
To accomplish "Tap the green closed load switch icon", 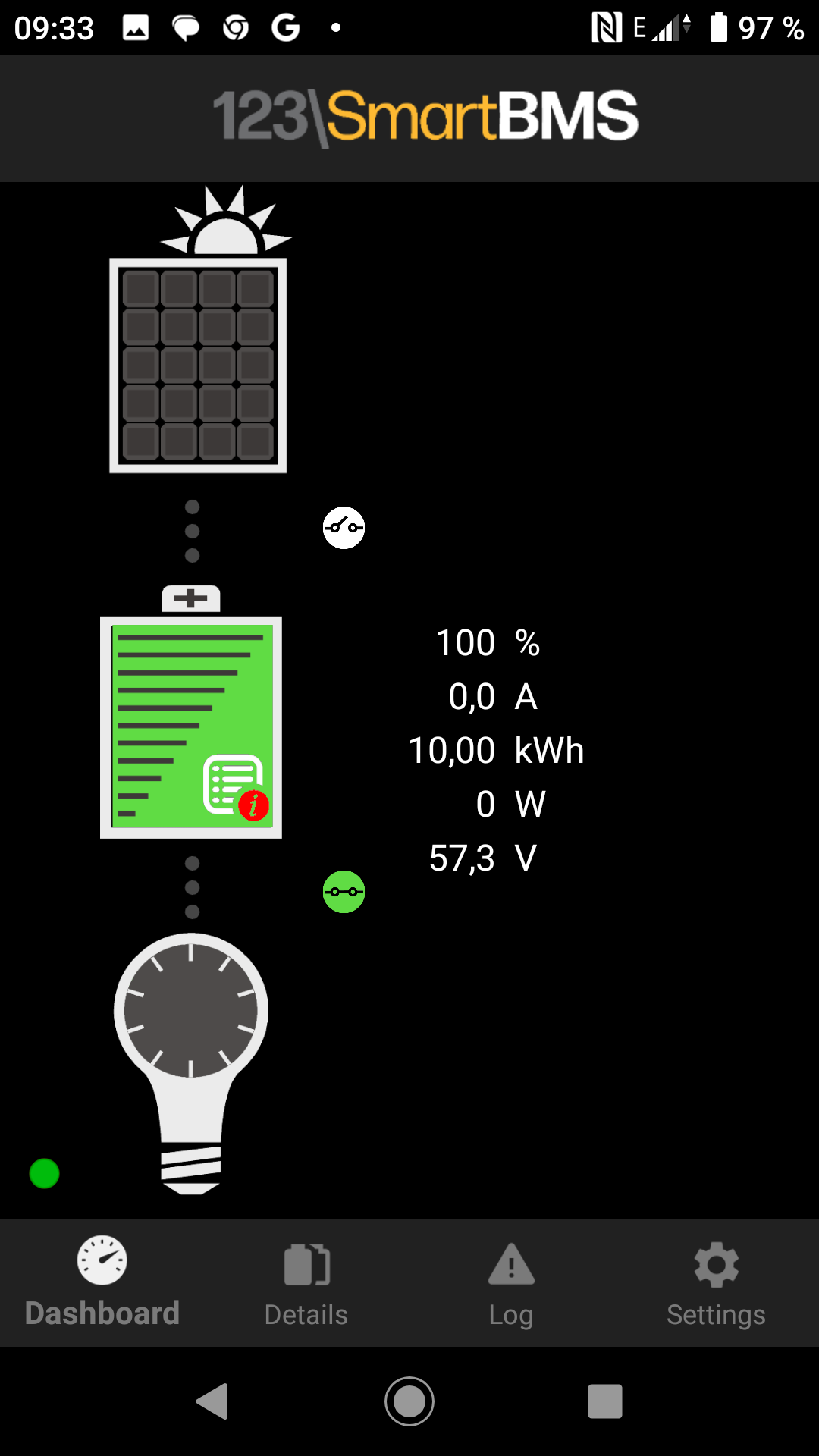I will coord(344,892).
